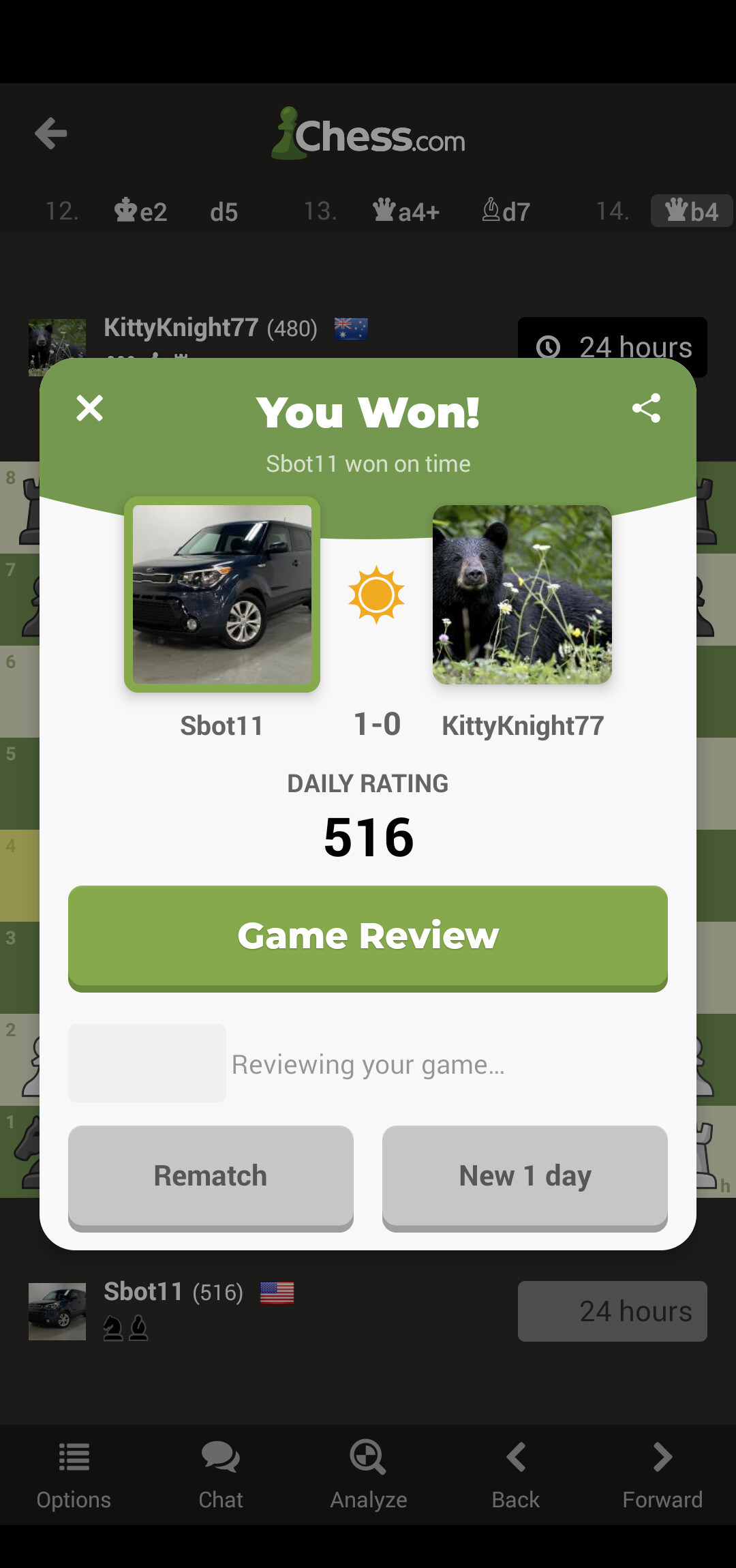736x1568 pixels.
Task: Select the king e2 move
Action: click(x=141, y=211)
